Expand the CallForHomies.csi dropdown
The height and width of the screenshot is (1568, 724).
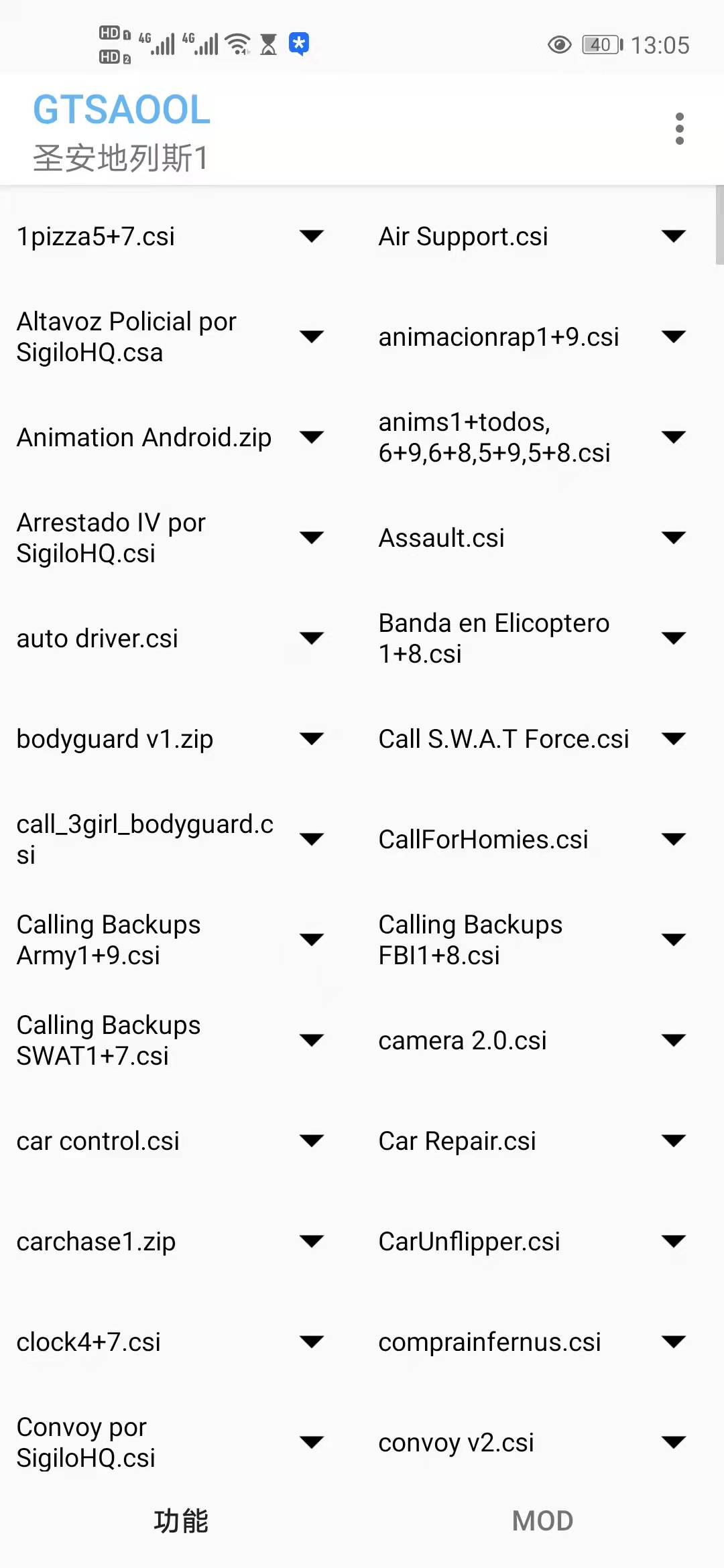pos(673,839)
